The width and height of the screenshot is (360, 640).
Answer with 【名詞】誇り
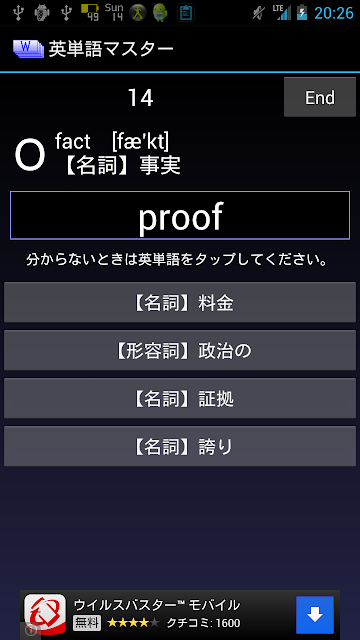[180, 446]
